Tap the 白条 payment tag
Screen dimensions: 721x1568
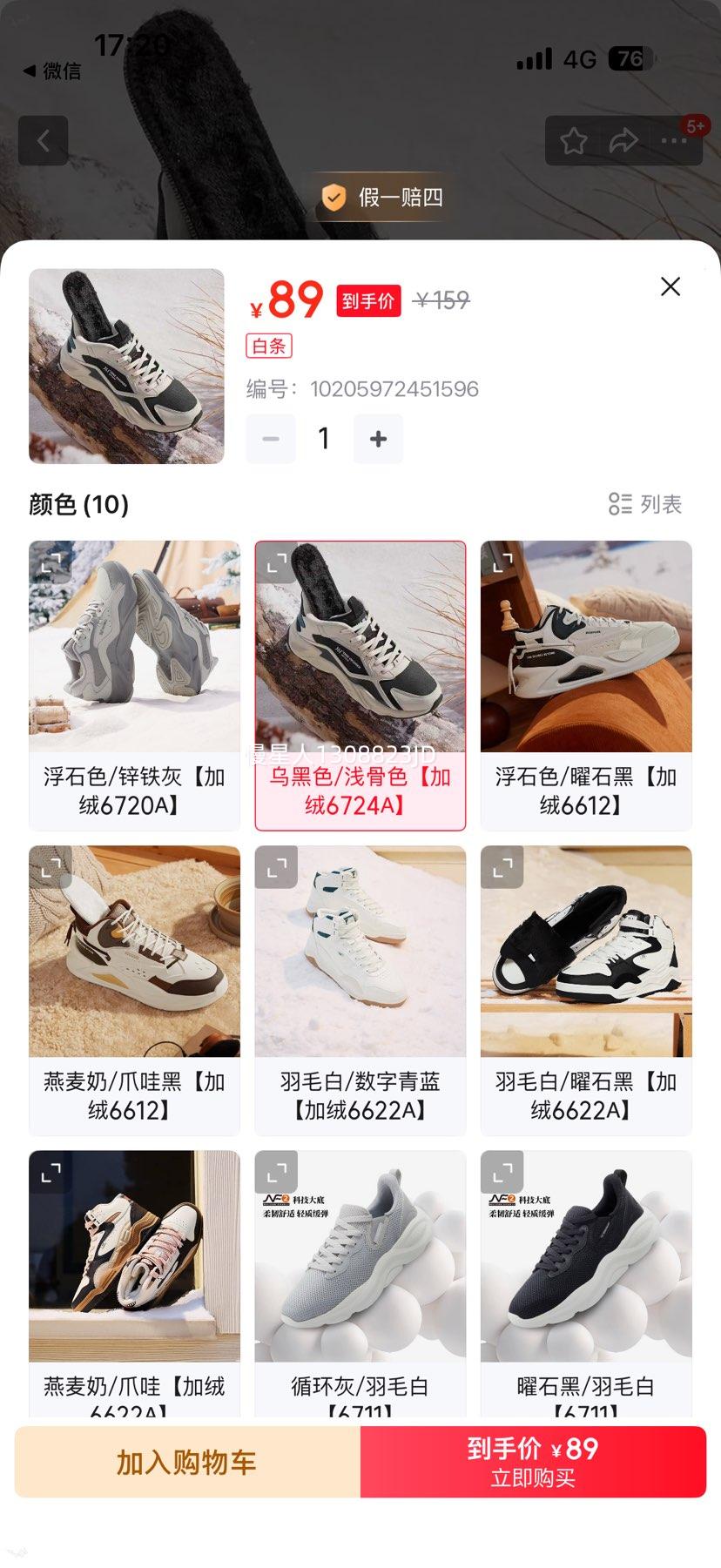tap(270, 347)
